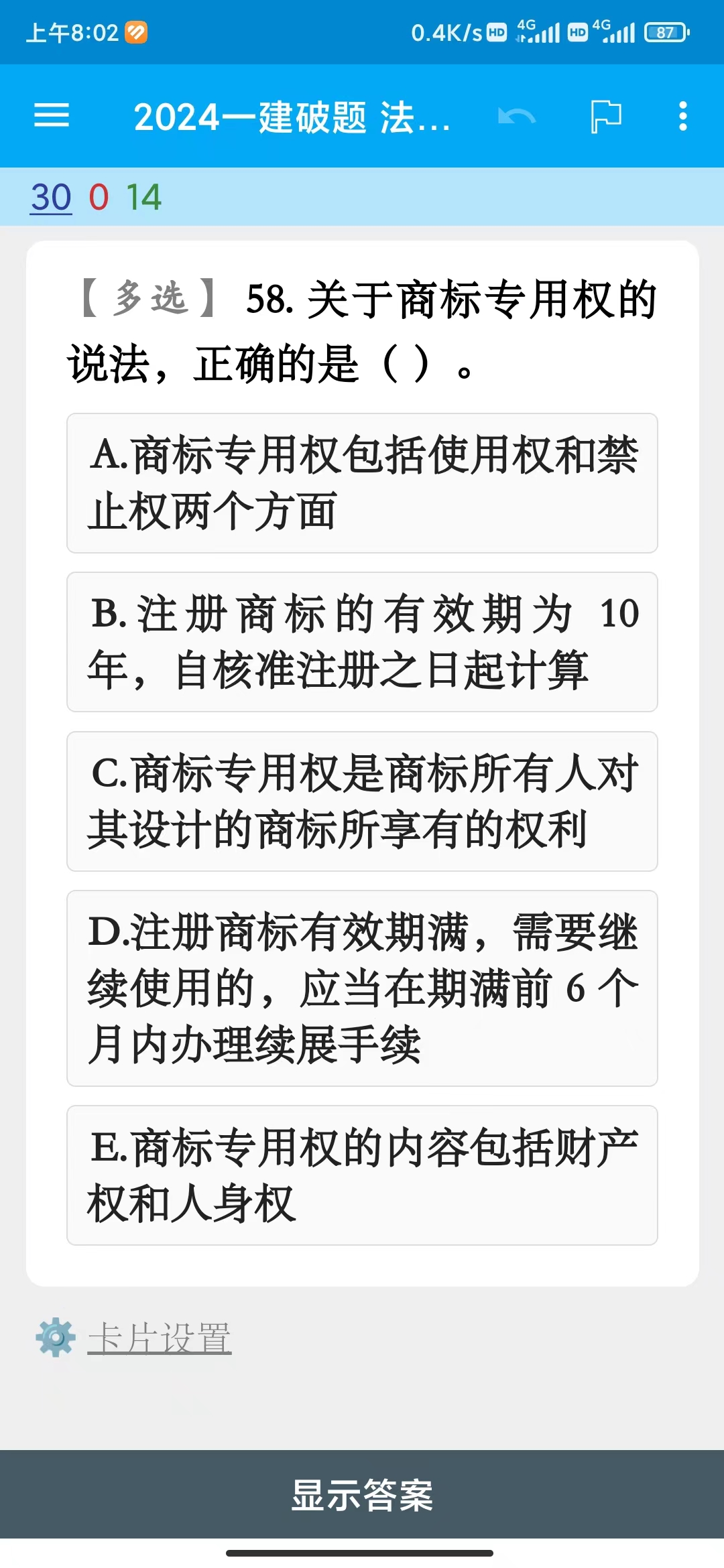This screenshot has width=724, height=1568.
Task: Select option A about 使用权和禁止权
Action: click(x=362, y=483)
